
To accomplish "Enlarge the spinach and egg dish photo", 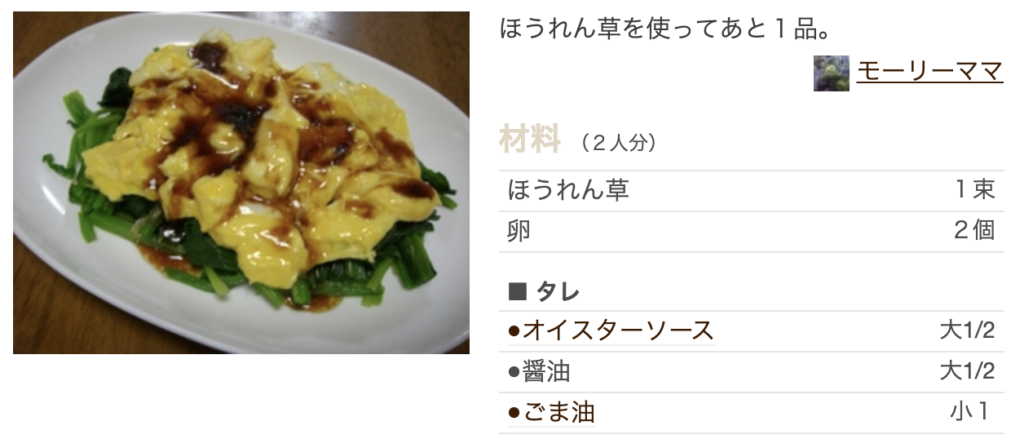I will 241,183.
